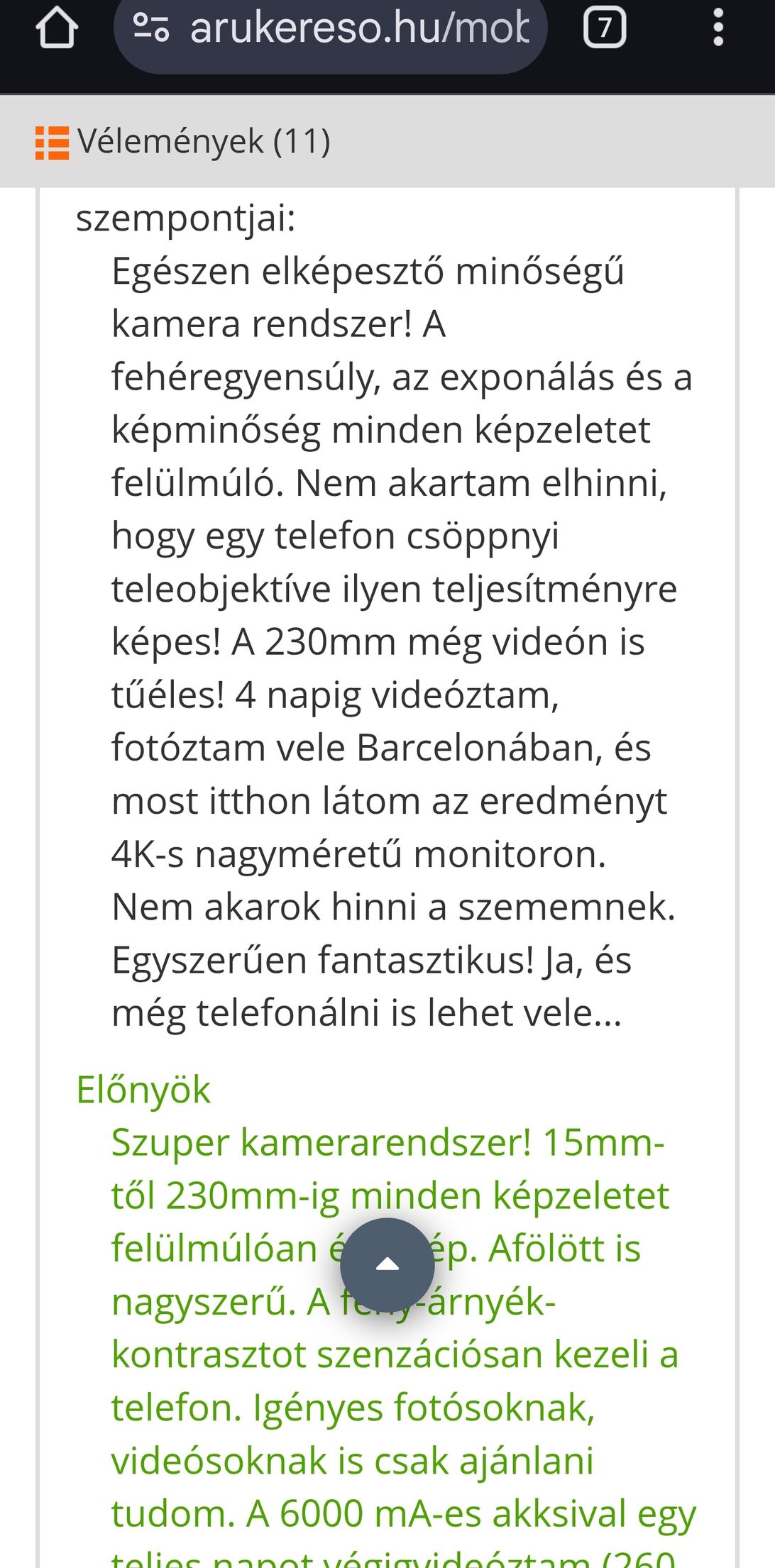Open the Vélemények (11) section menu

pyautogui.click(x=183, y=142)
